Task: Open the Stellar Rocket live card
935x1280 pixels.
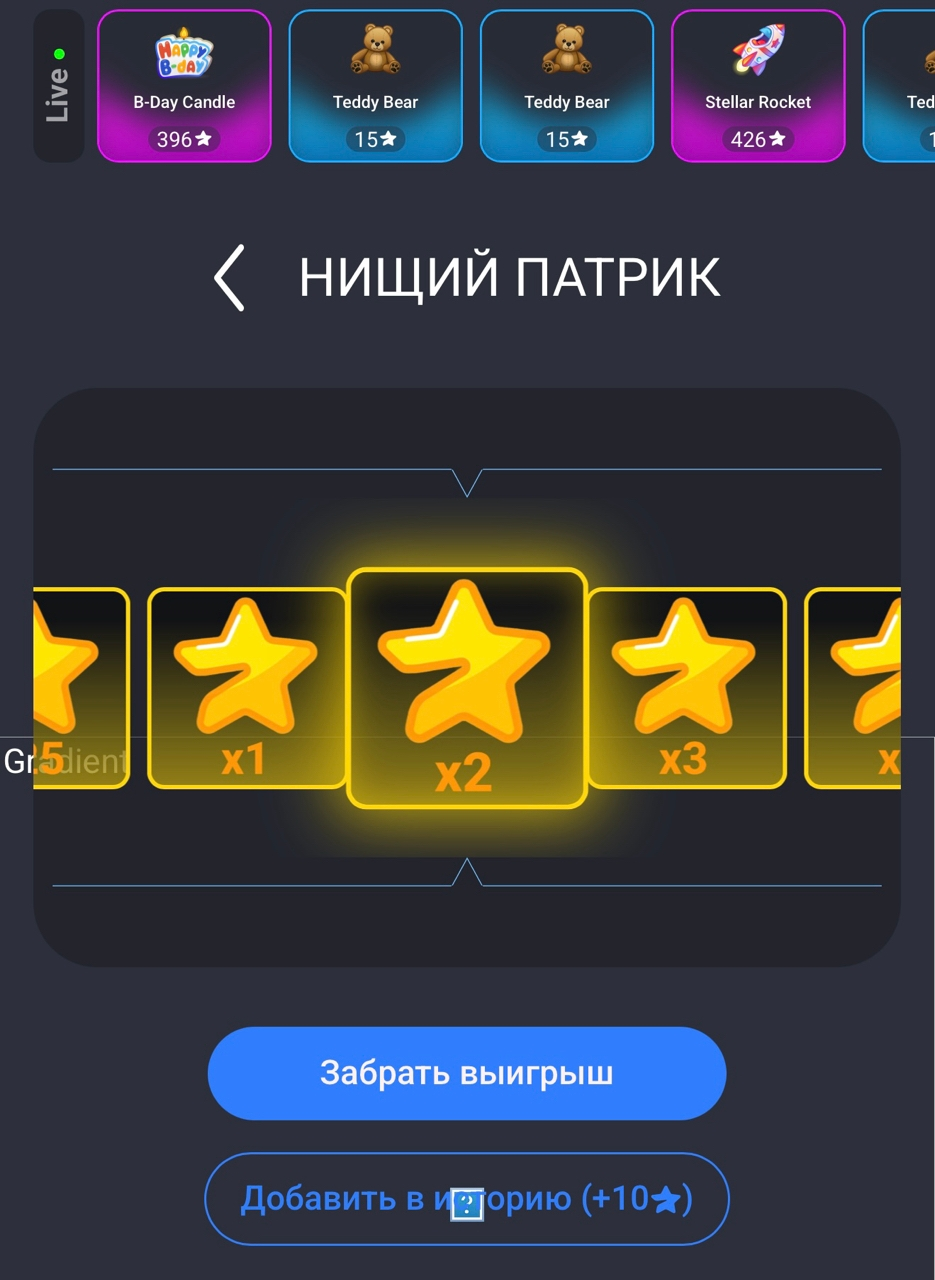Action: (757, 86)
